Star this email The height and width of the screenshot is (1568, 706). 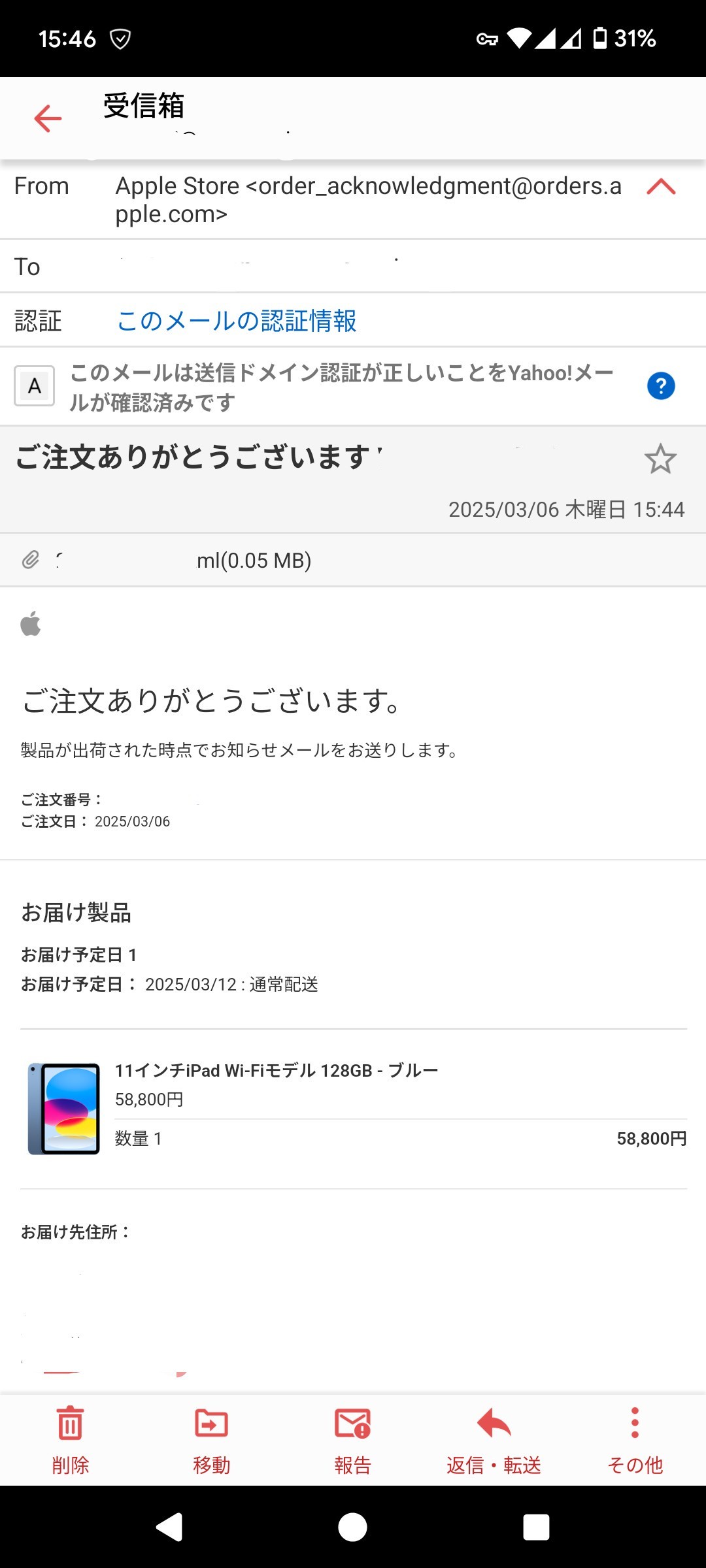point(660,459)
